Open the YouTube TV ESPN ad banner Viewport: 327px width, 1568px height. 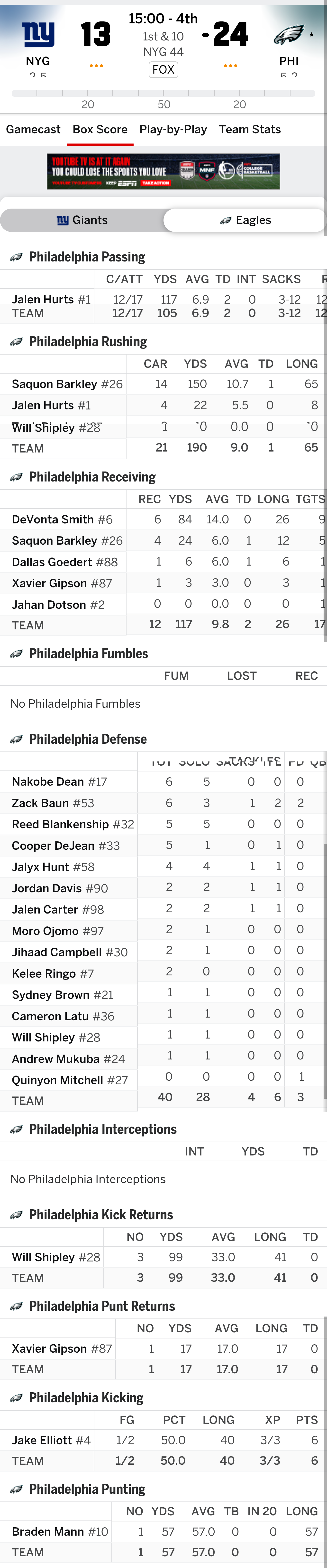163,171
